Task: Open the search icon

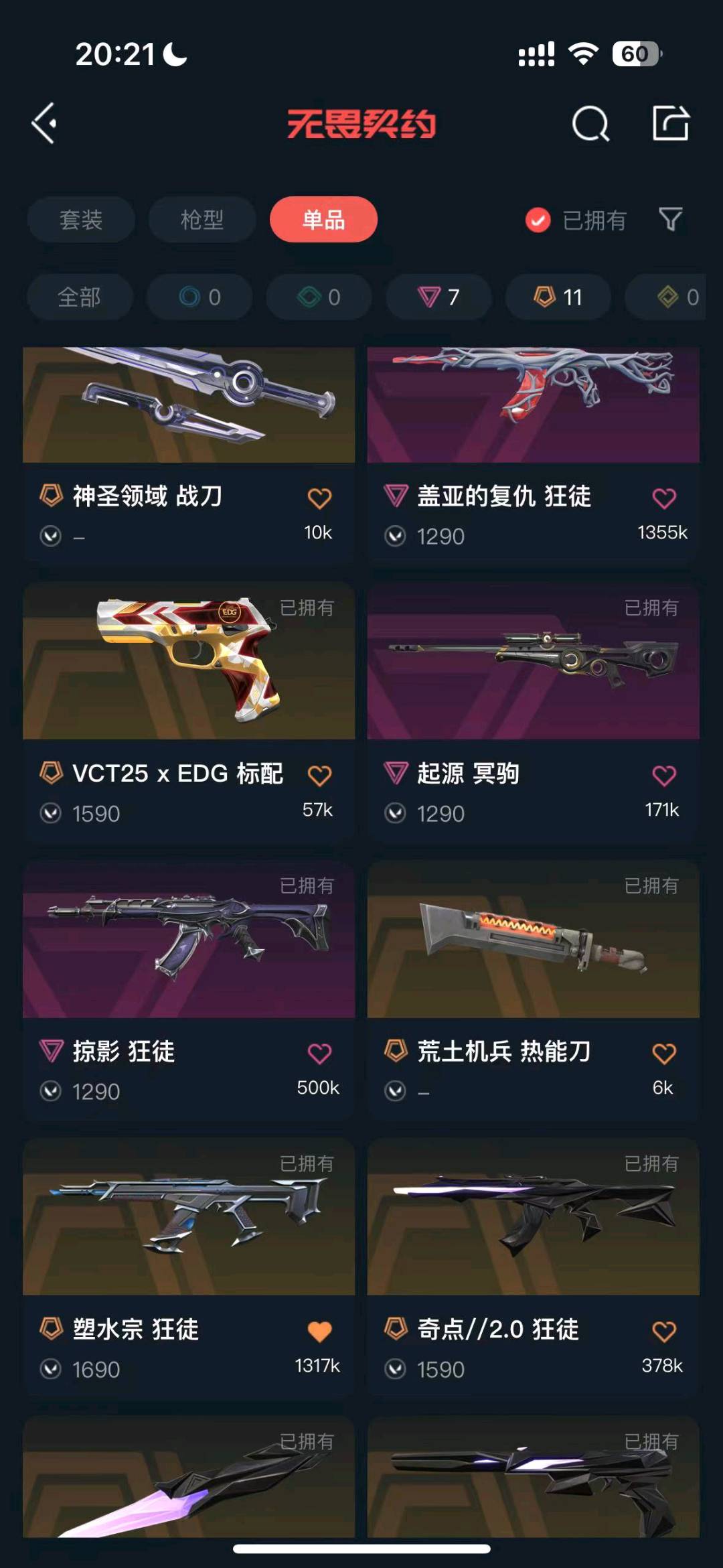Action: coord(590,123)
